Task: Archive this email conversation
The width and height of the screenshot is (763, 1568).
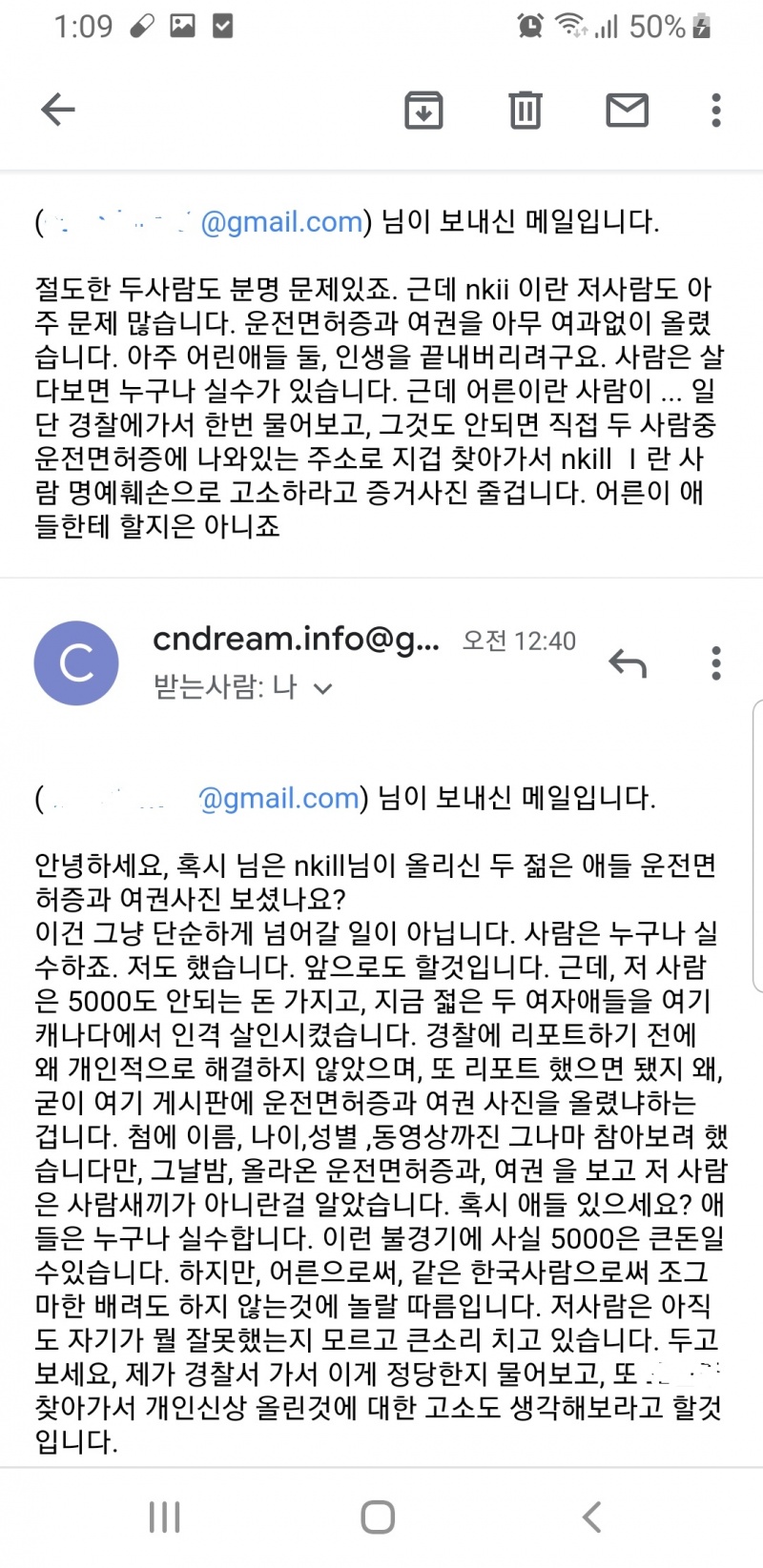Action: 423,110
